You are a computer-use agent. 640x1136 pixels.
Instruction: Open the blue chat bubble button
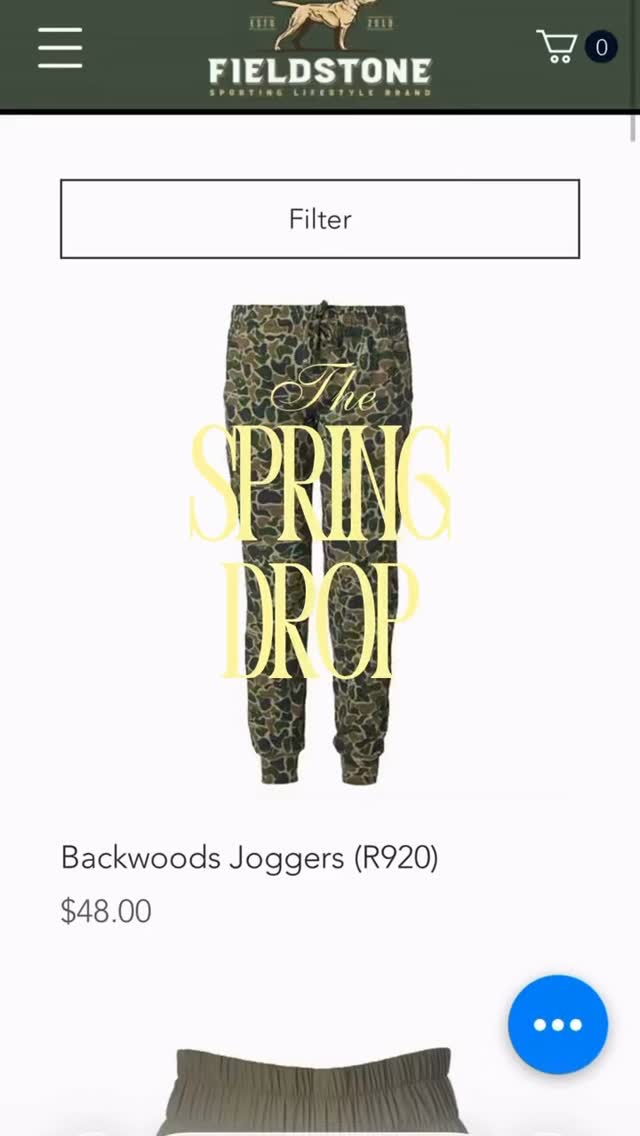(x=557, y=1024)
